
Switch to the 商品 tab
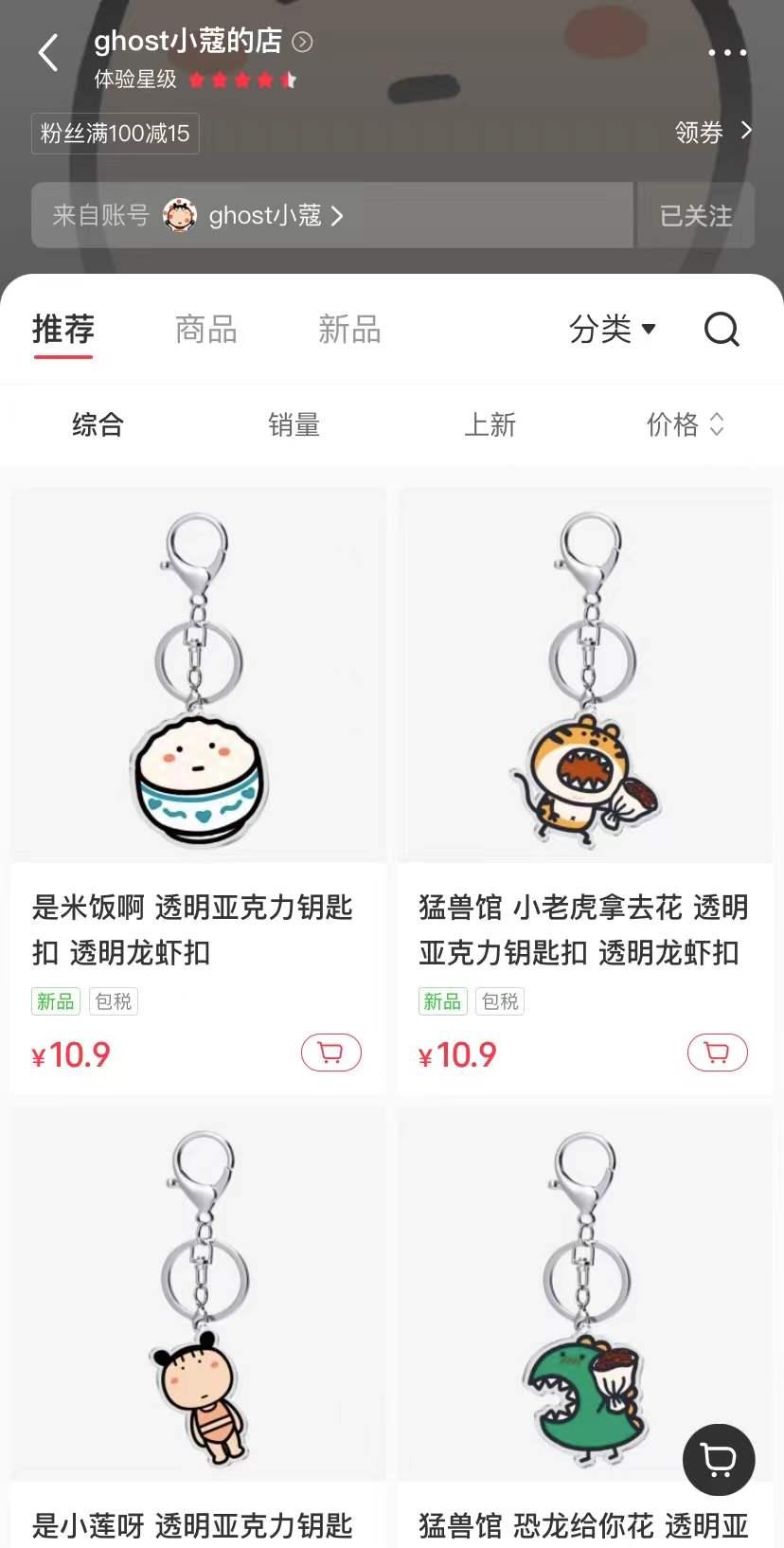point(206,330)
